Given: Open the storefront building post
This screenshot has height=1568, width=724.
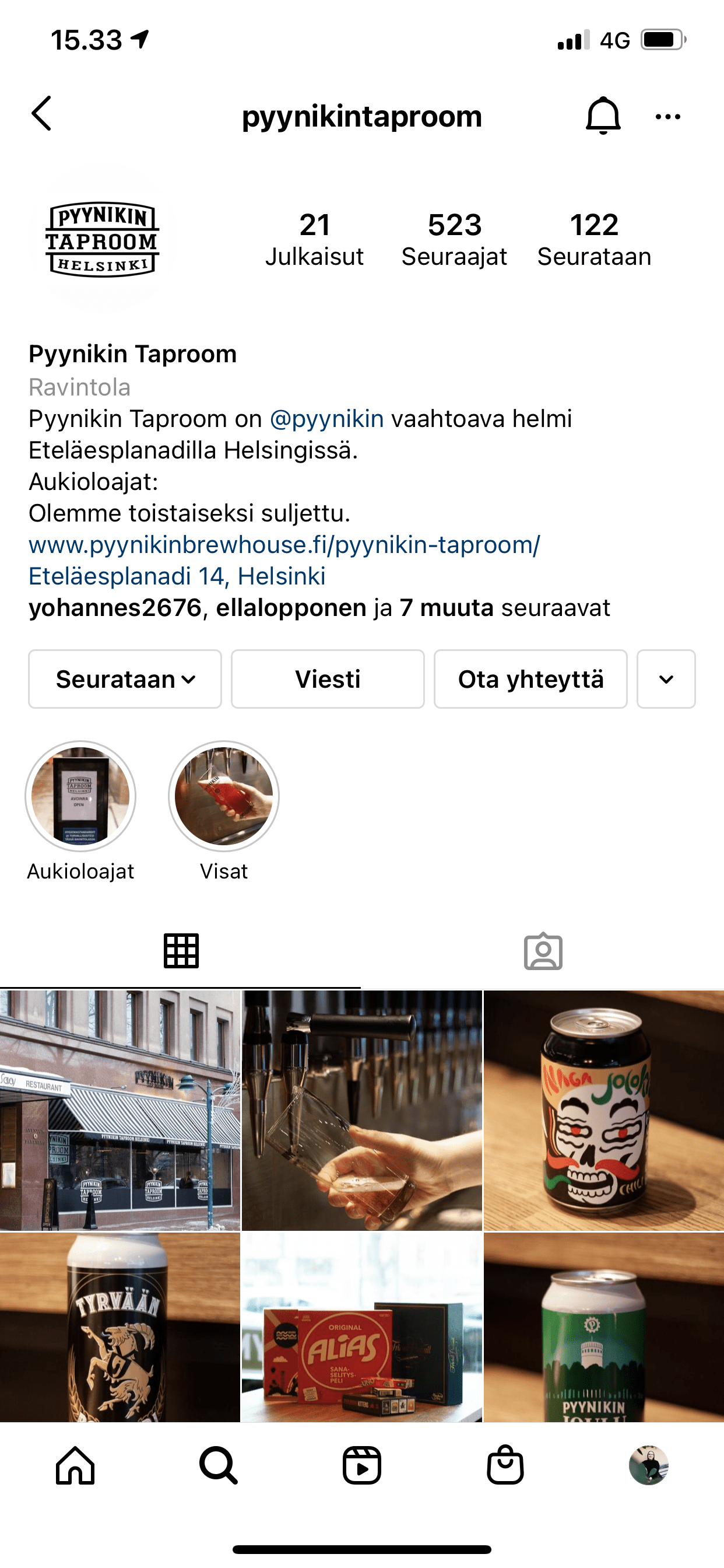Looking at the screenshot, I should click(x=120, y=1110).
